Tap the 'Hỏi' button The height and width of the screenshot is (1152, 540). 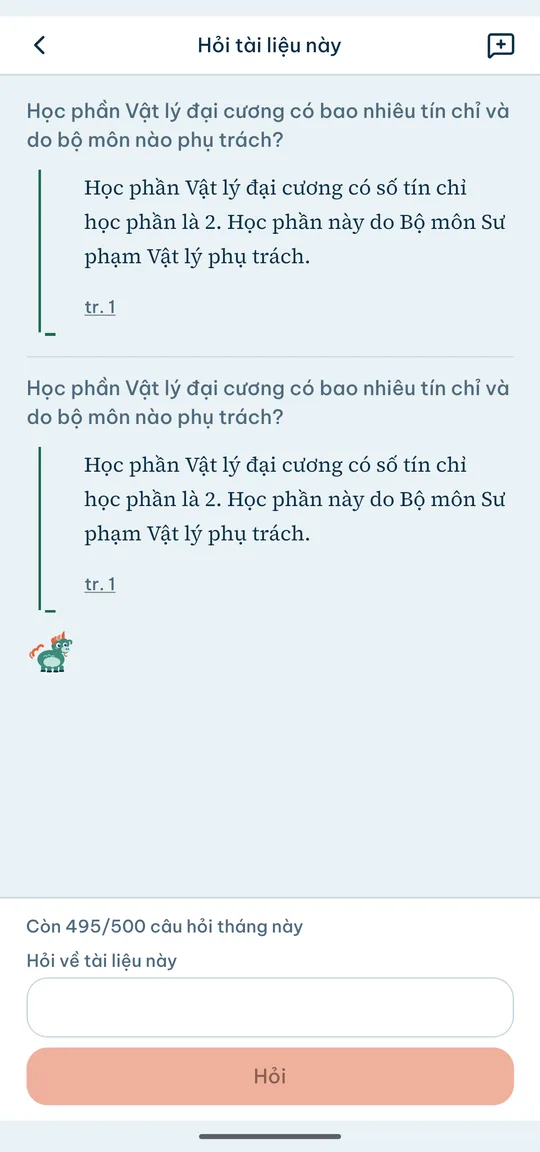point(270,1076)
